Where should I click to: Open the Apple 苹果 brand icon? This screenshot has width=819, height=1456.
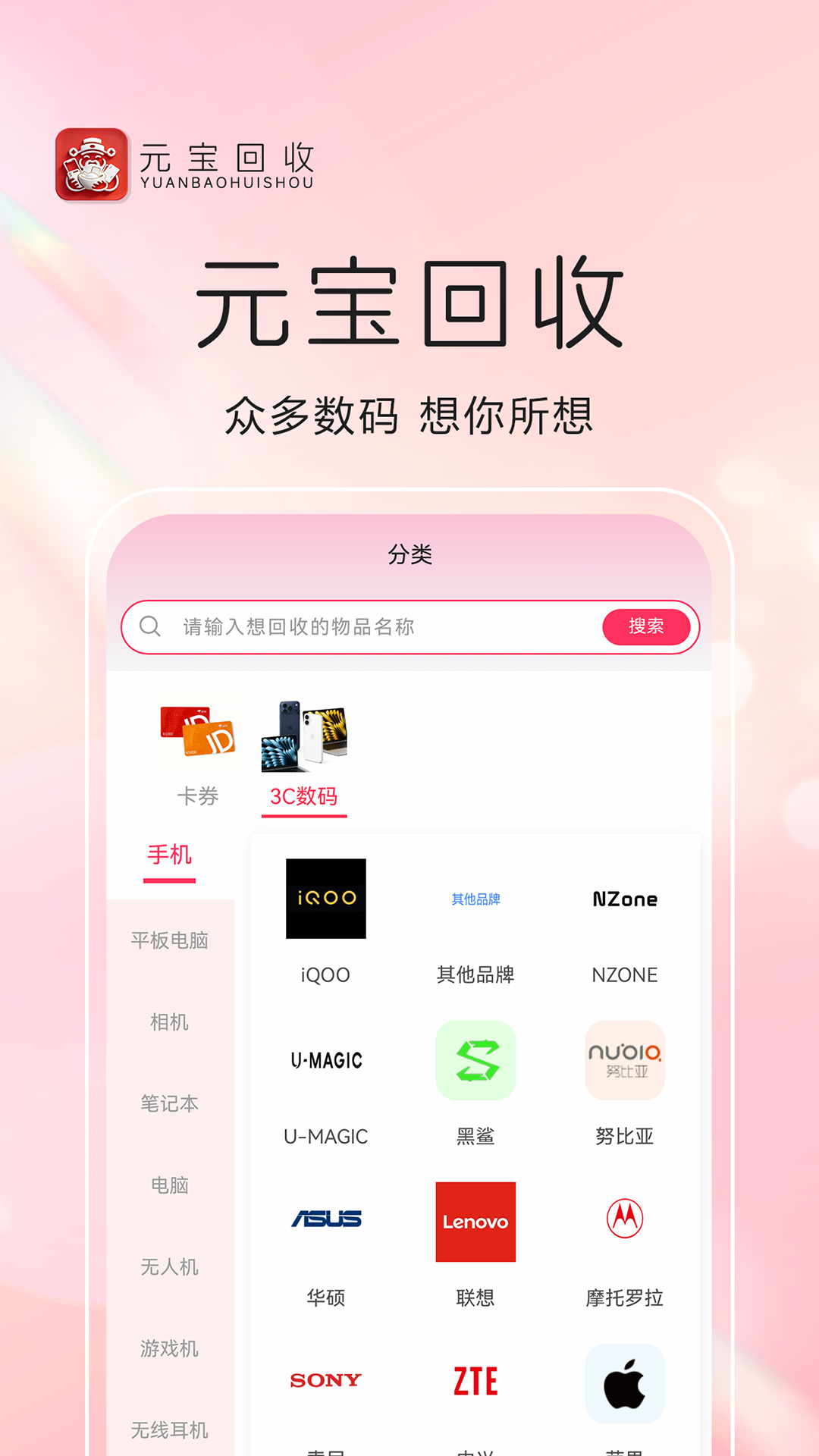(625, 1380)
